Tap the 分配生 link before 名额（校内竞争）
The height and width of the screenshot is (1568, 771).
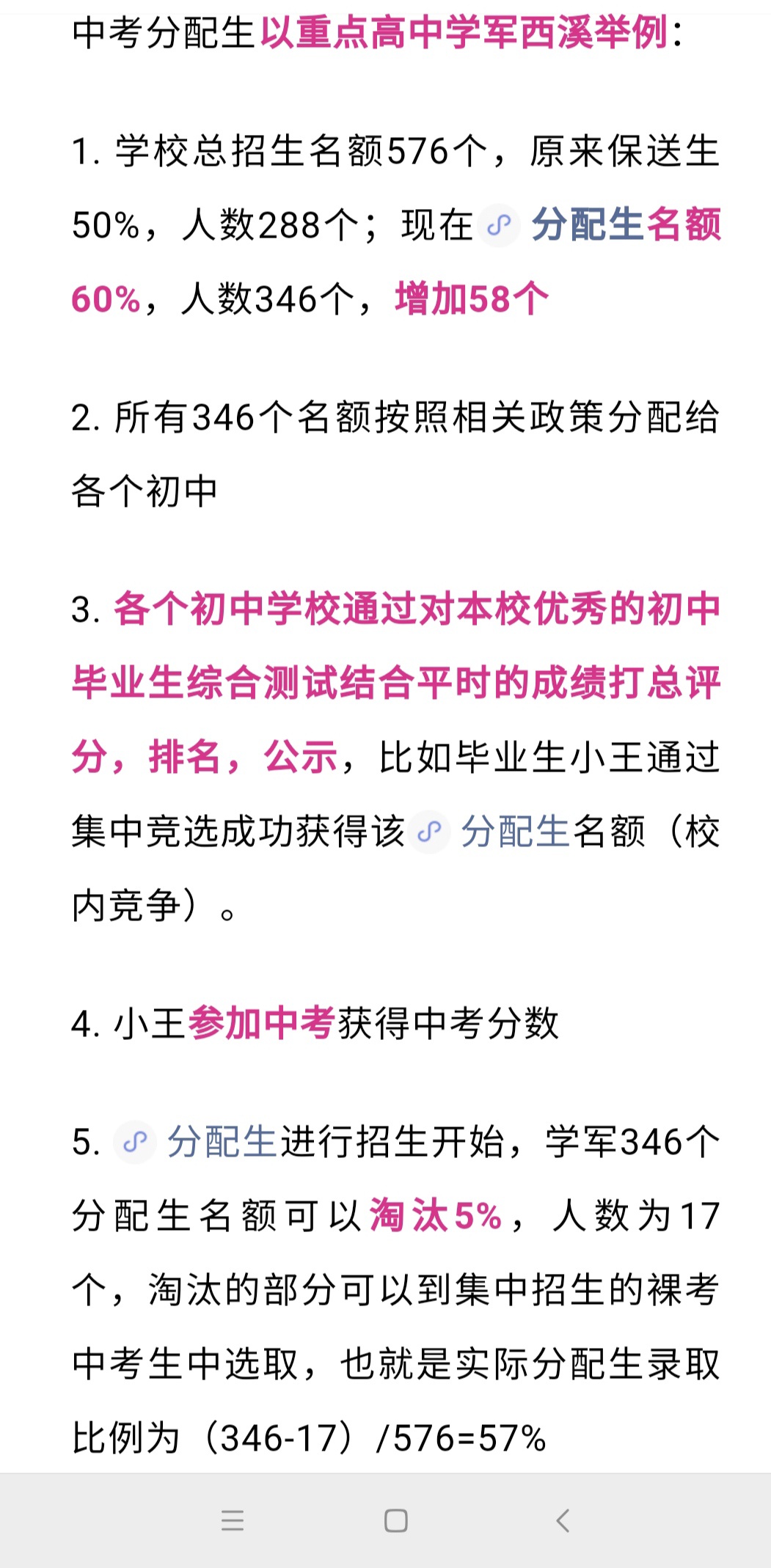coord(515,832)
